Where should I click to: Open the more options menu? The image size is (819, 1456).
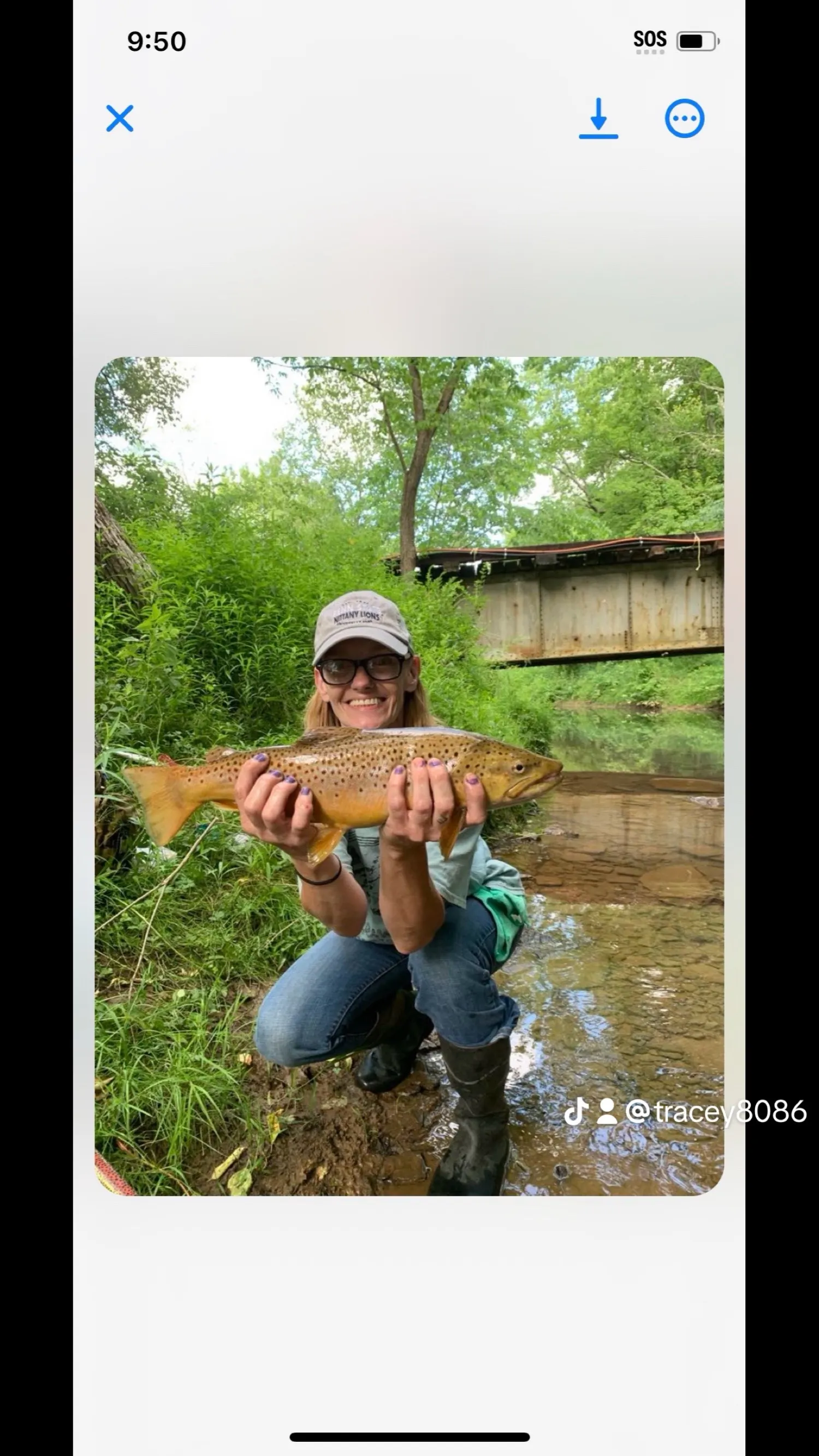click(x=684, y=119)
